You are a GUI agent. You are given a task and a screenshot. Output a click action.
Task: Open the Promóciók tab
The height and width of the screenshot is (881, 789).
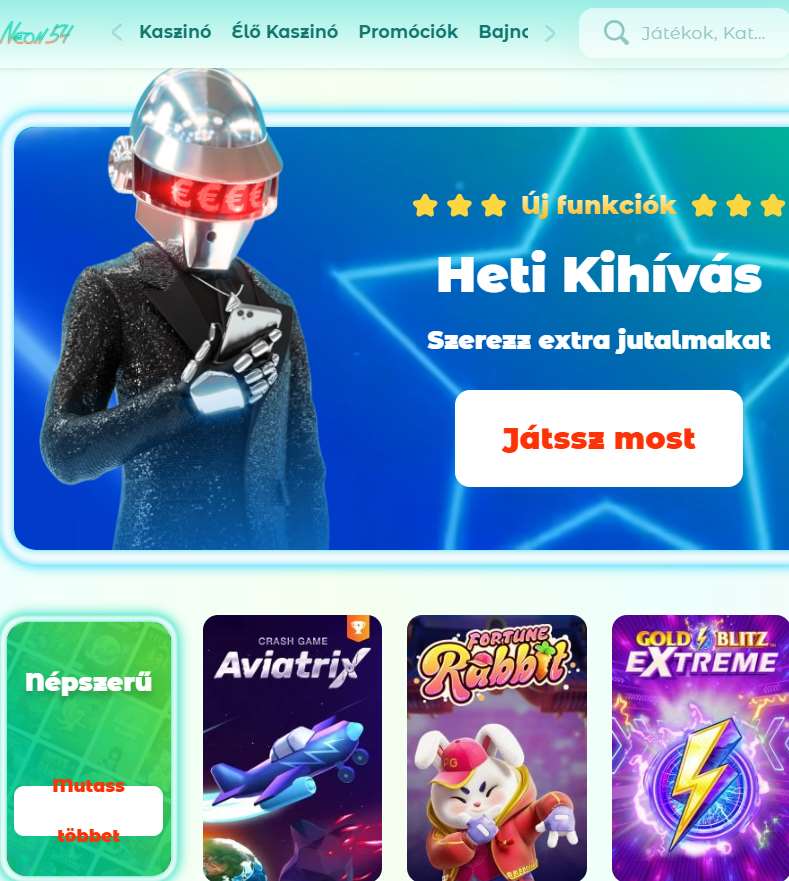click(x=408, y=32)
